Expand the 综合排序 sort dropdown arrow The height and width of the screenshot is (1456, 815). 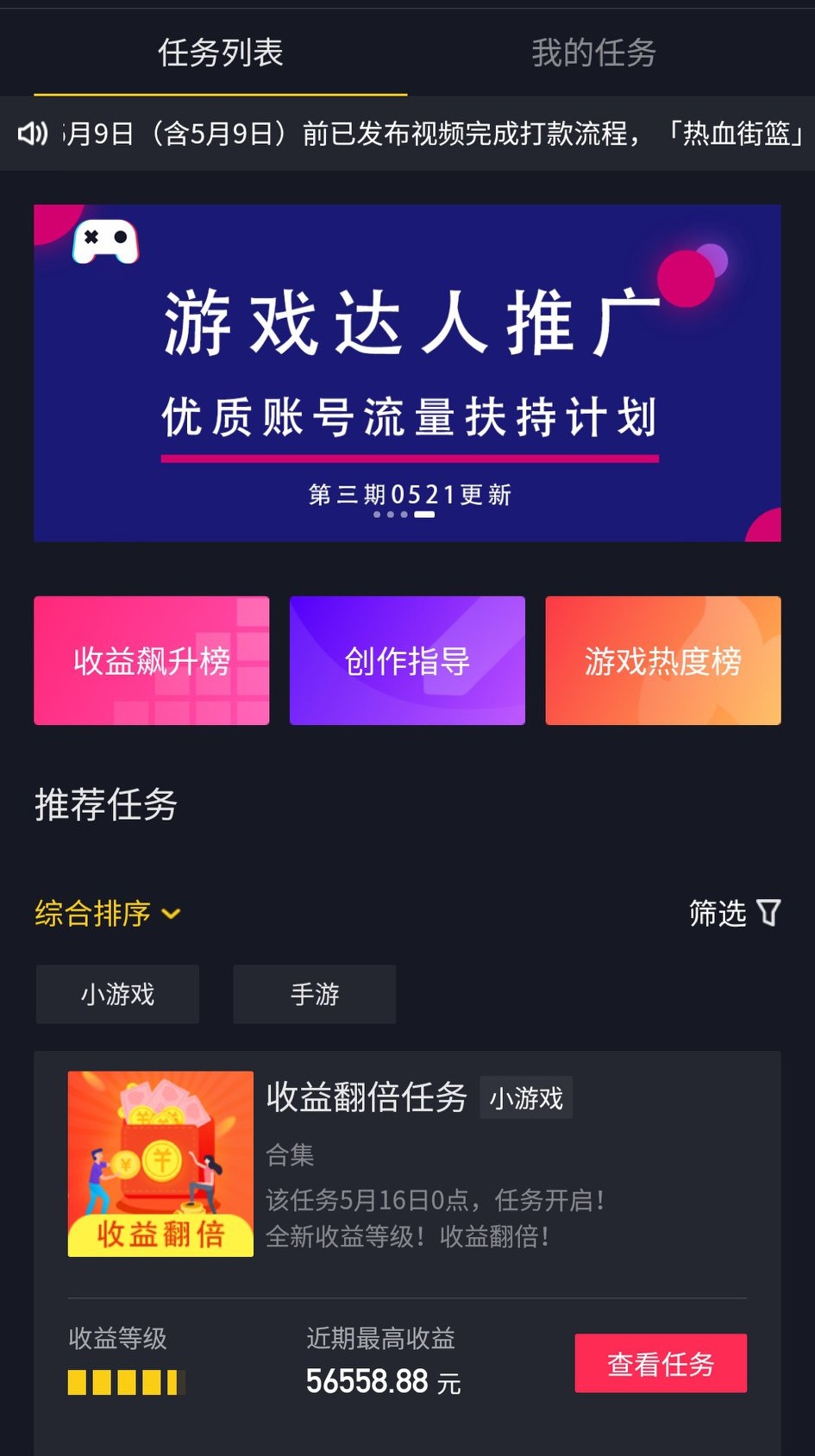click(x=172, y=915)
